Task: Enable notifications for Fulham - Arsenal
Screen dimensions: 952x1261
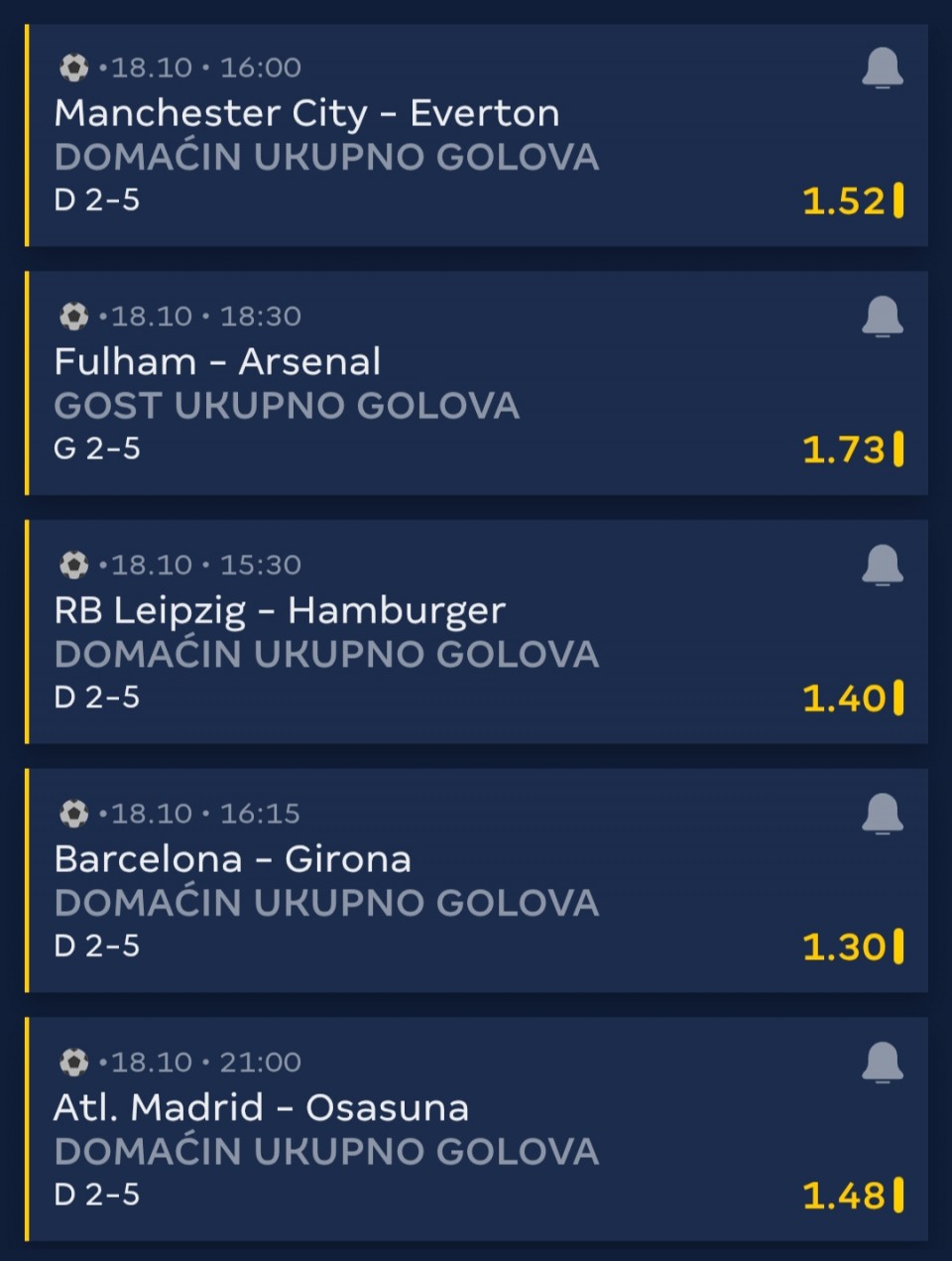Action: (882, 317)
